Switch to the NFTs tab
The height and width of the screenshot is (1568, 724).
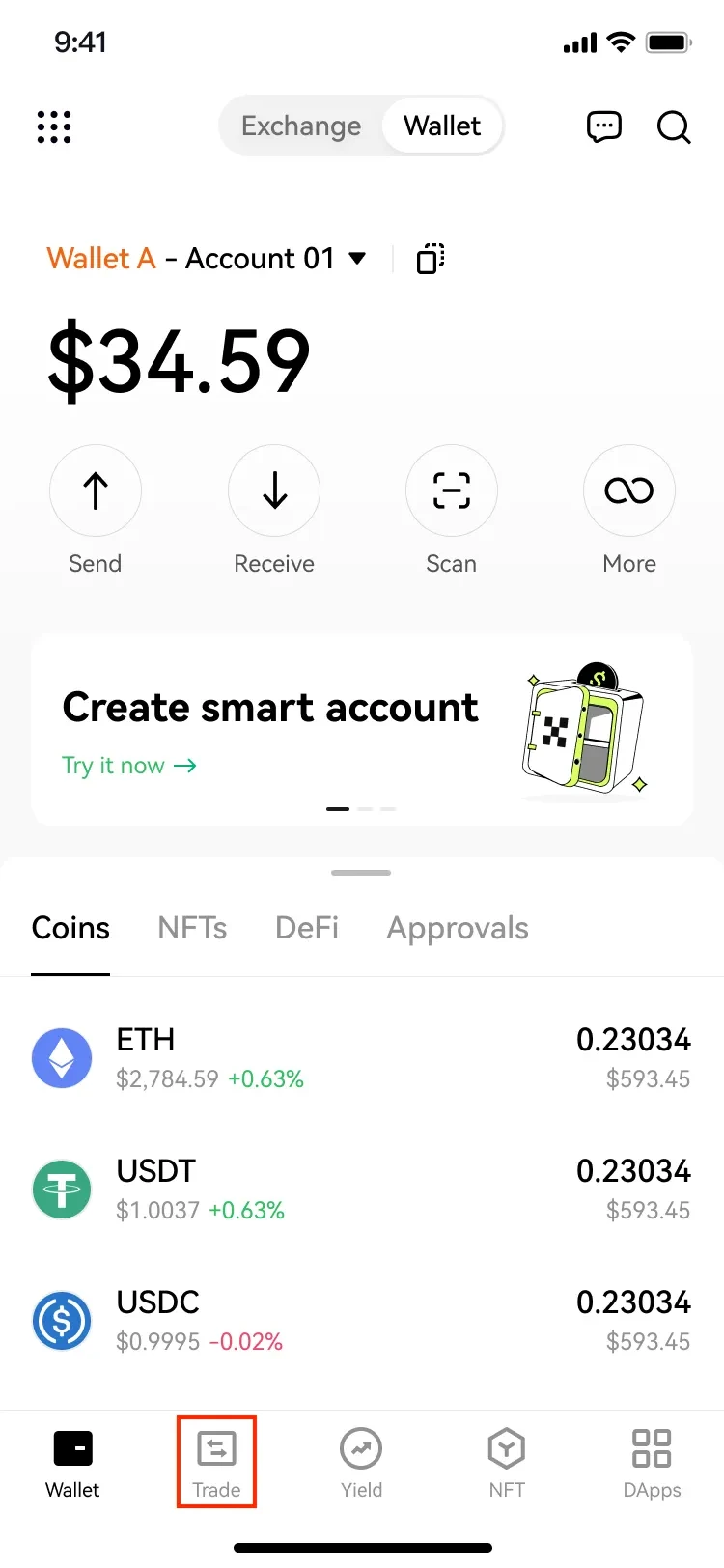[x=192, y=928]
